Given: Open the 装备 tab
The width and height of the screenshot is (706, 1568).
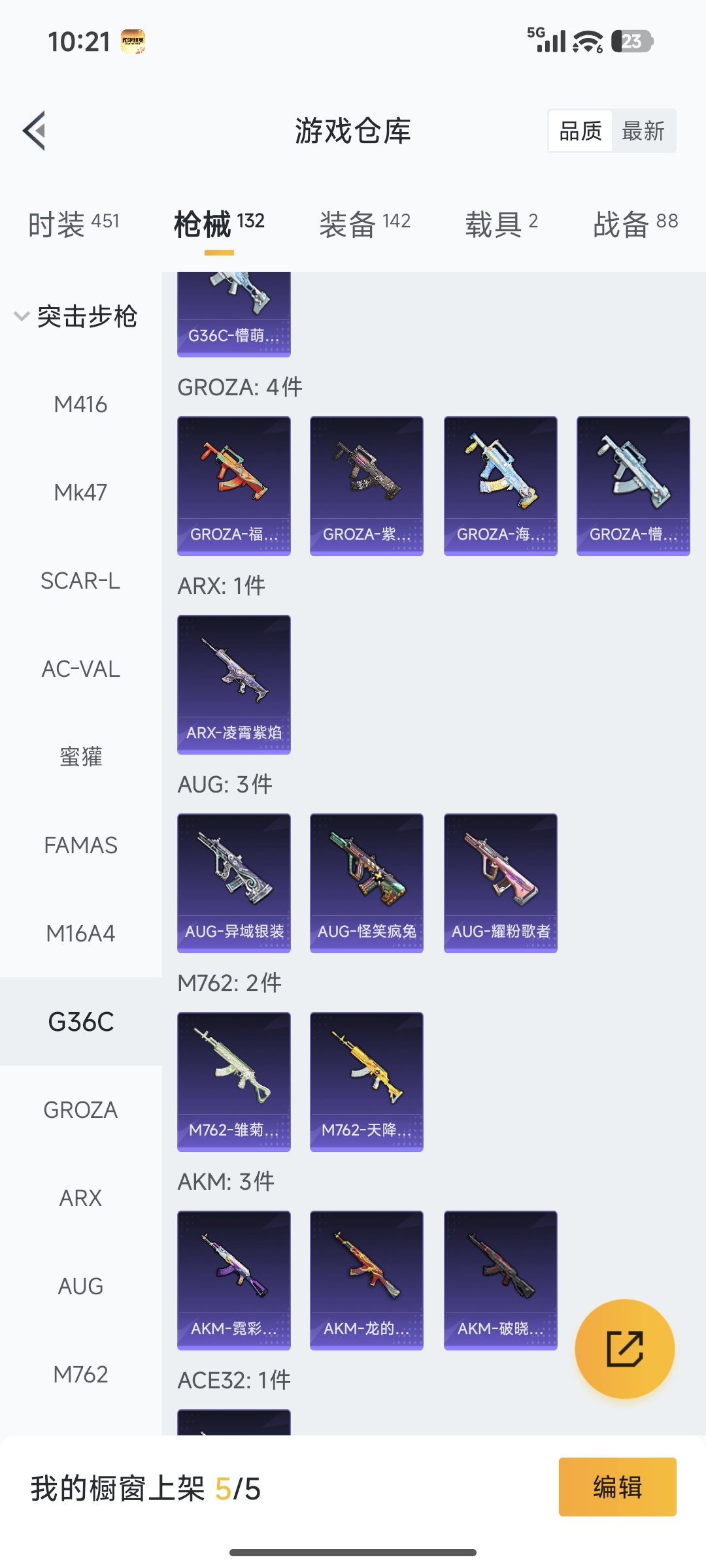Looking at the screenshot, I should tap(365, 224).
